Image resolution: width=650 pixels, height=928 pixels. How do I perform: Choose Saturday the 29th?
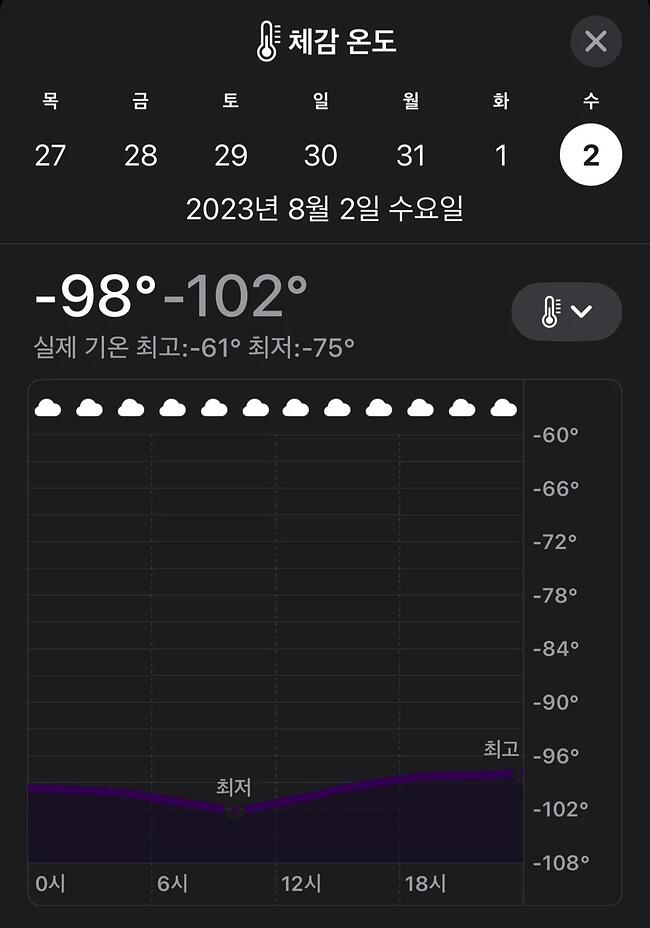[x=231, y=156]
